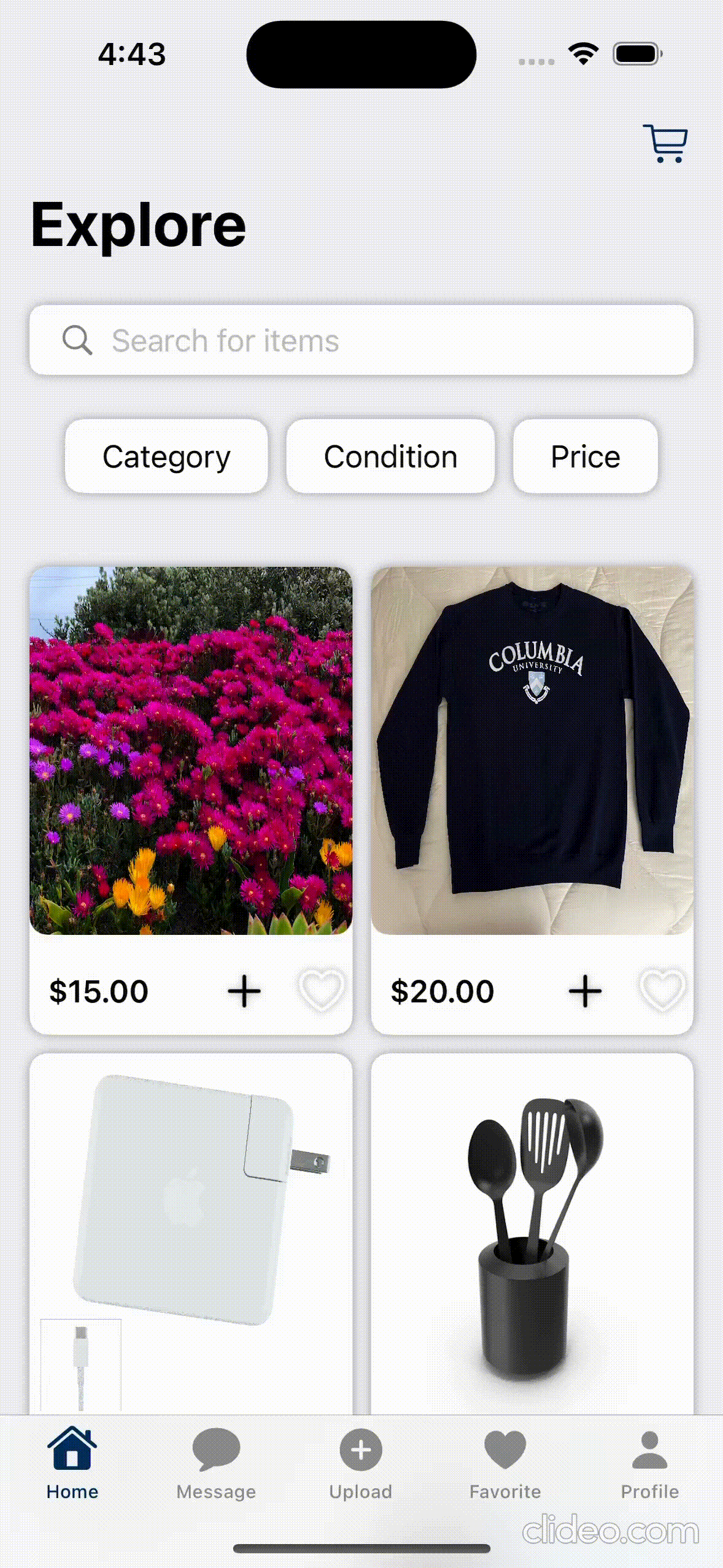This screenshot has width=723, height=1568.
Task: Tap the Search for items field
Action: (x=361, y=340)
